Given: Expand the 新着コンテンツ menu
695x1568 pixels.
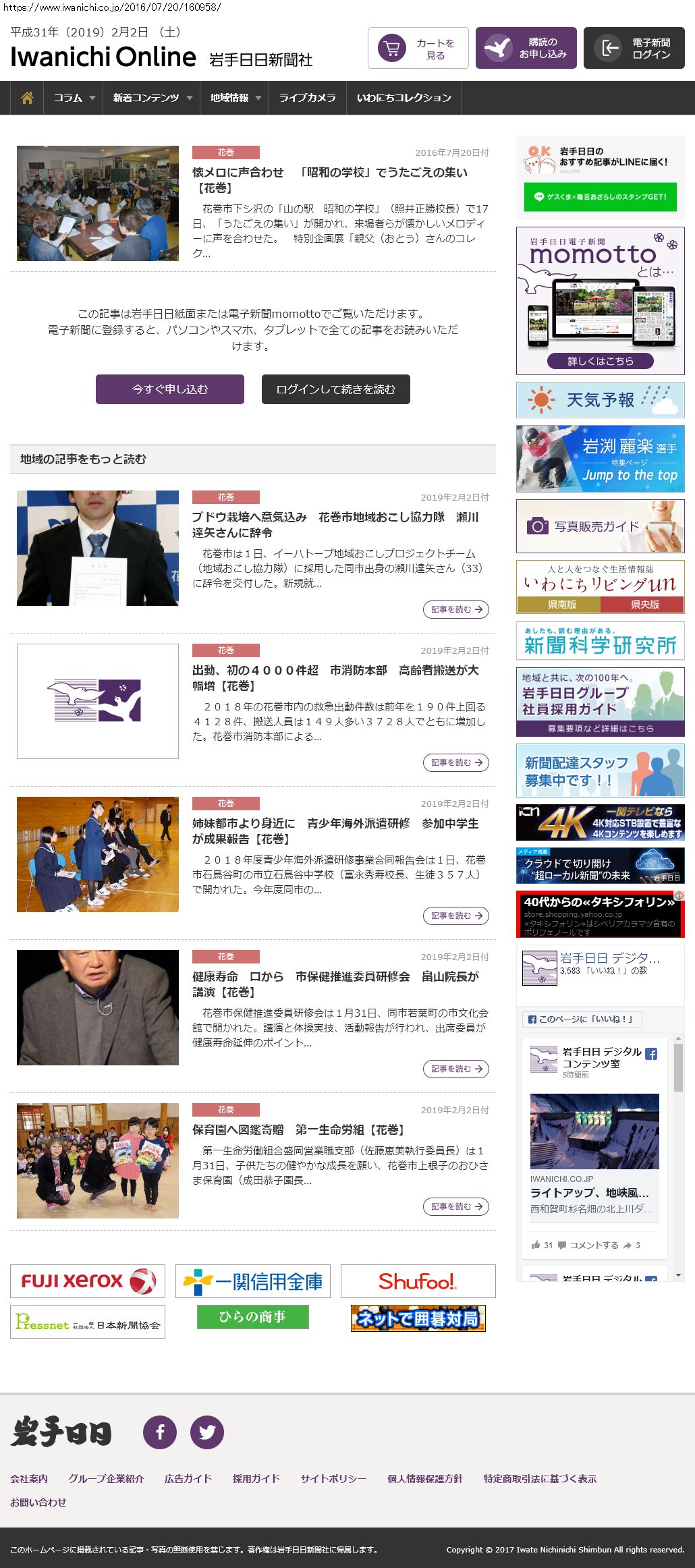Looking at the screenshot, I should tap(152, 98).
